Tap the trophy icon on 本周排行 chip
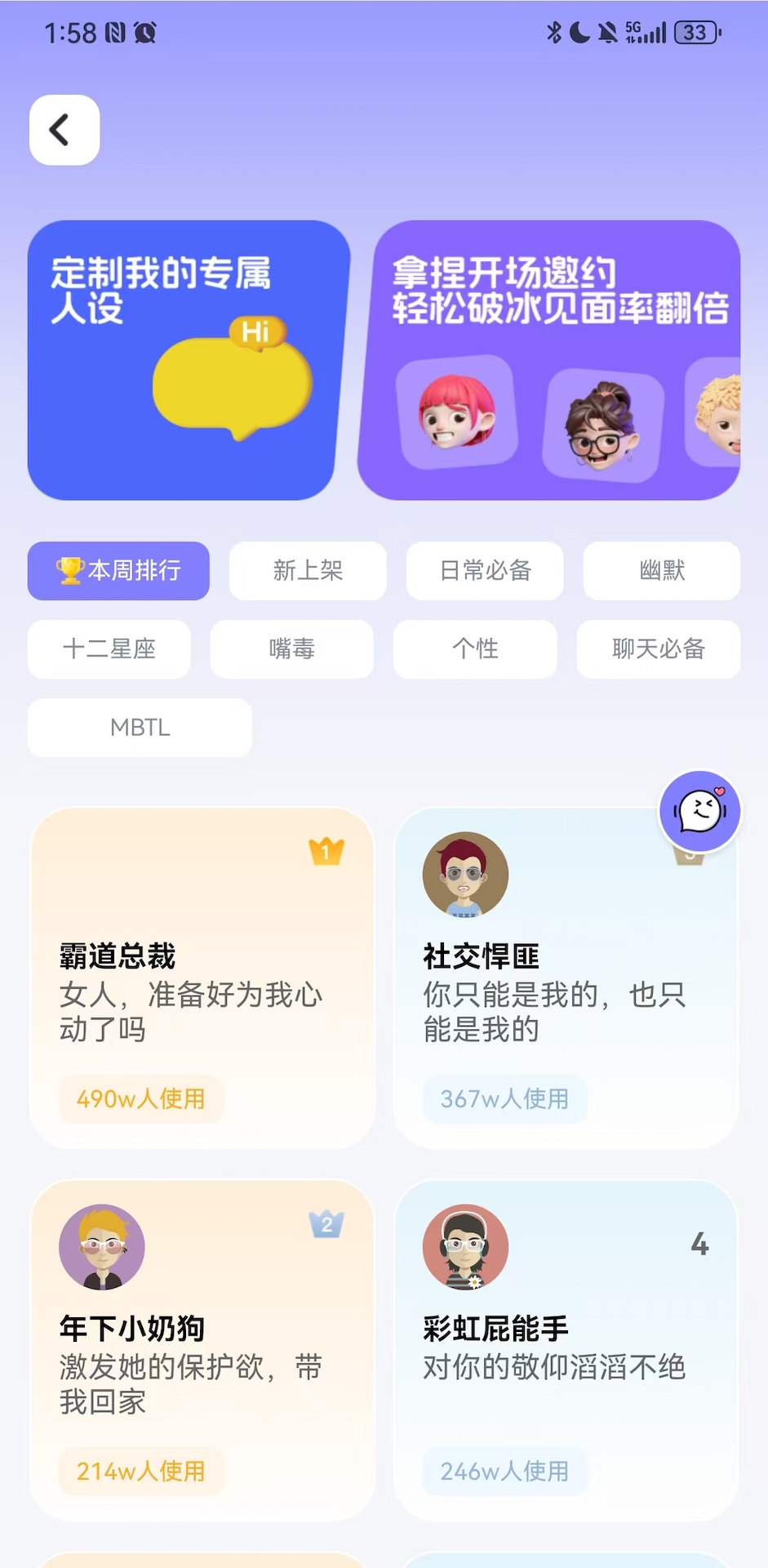 click(69, 571)
